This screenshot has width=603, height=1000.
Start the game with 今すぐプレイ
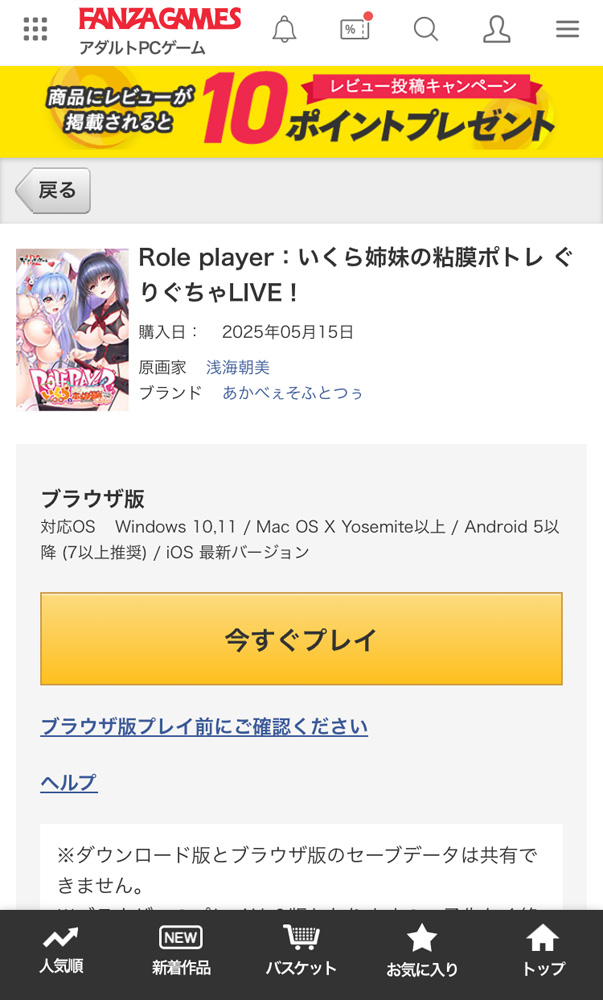(301, 639)
